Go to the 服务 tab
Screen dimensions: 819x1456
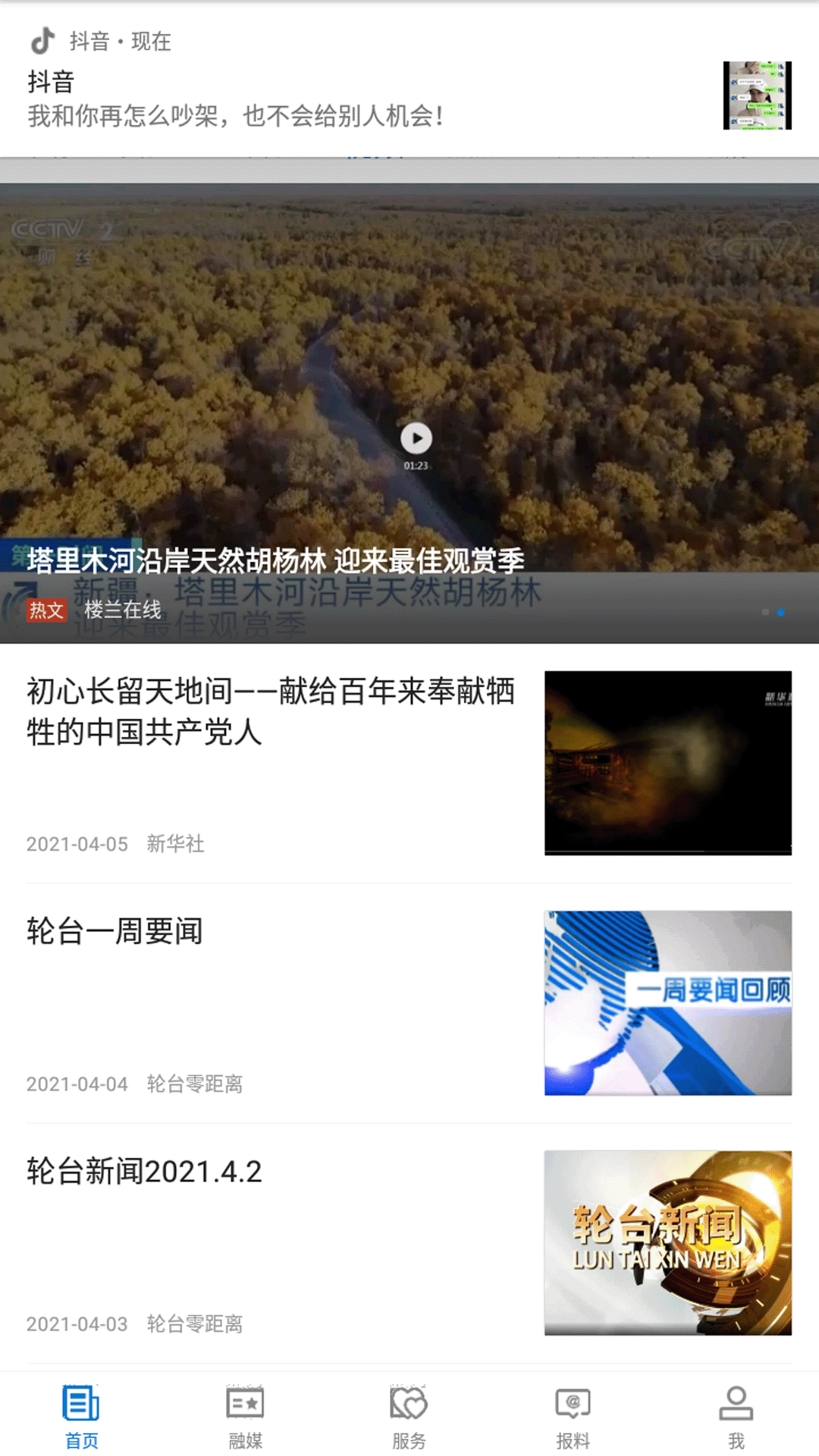click(409, 1416)
